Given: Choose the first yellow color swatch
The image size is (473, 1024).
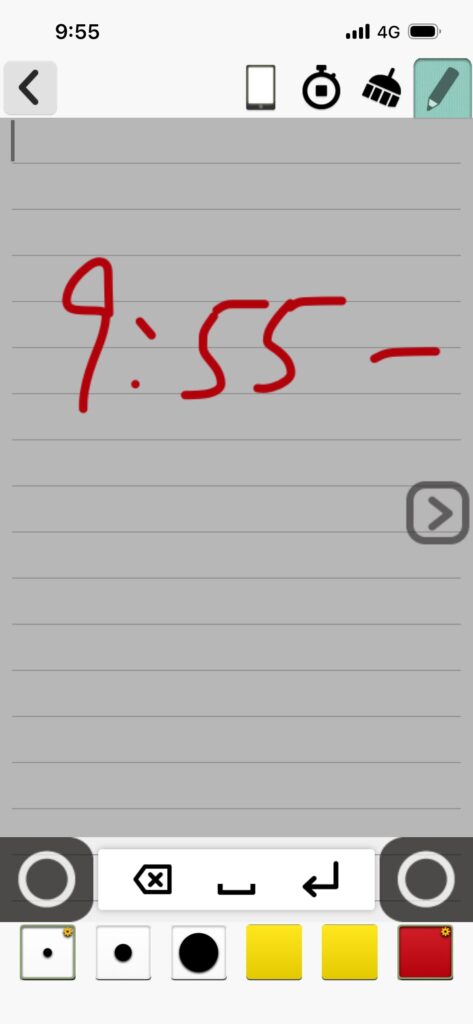Looking at the screenshot, I should [x=274, y=952].
